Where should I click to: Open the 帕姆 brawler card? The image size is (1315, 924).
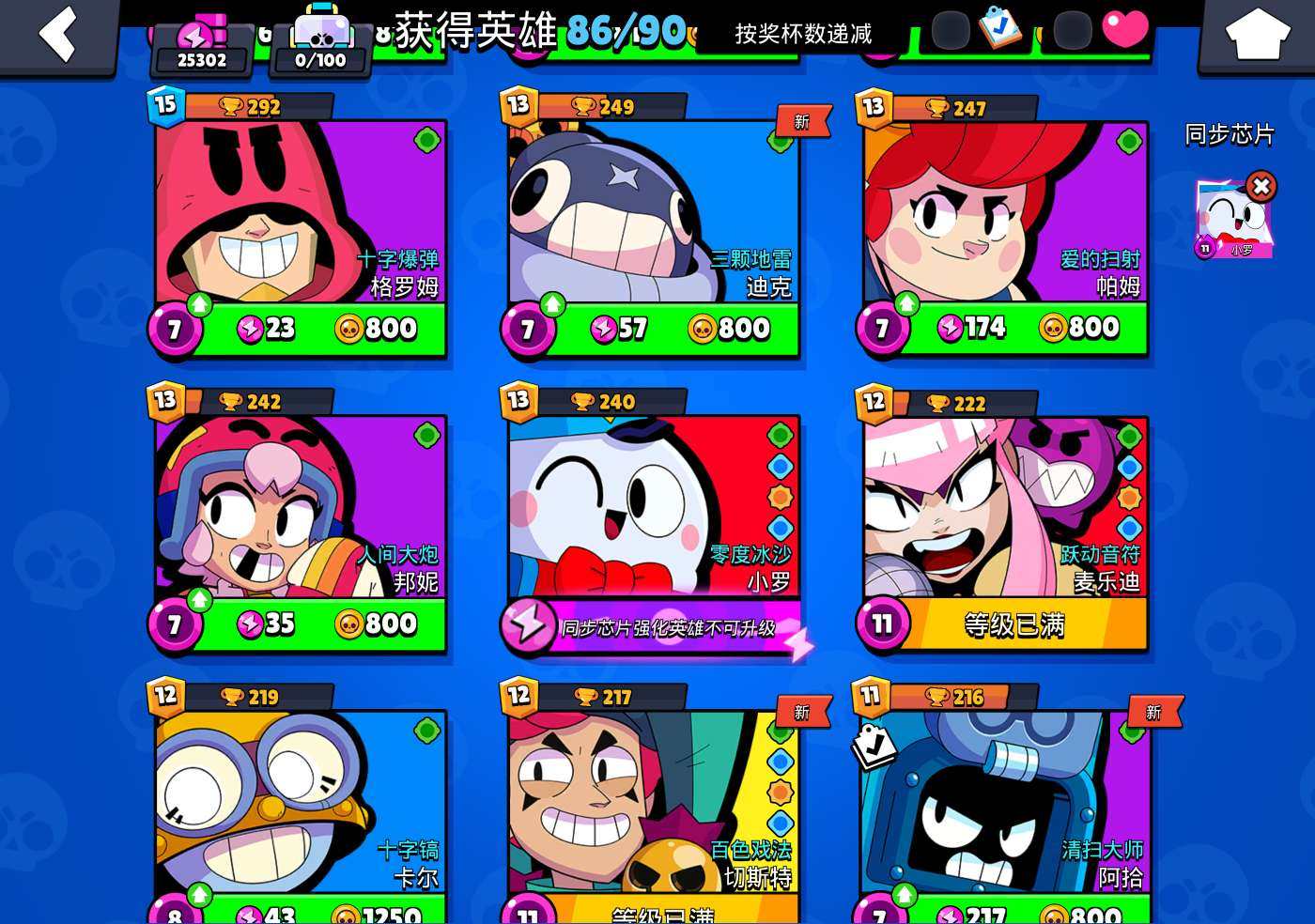coord(1005,211)
